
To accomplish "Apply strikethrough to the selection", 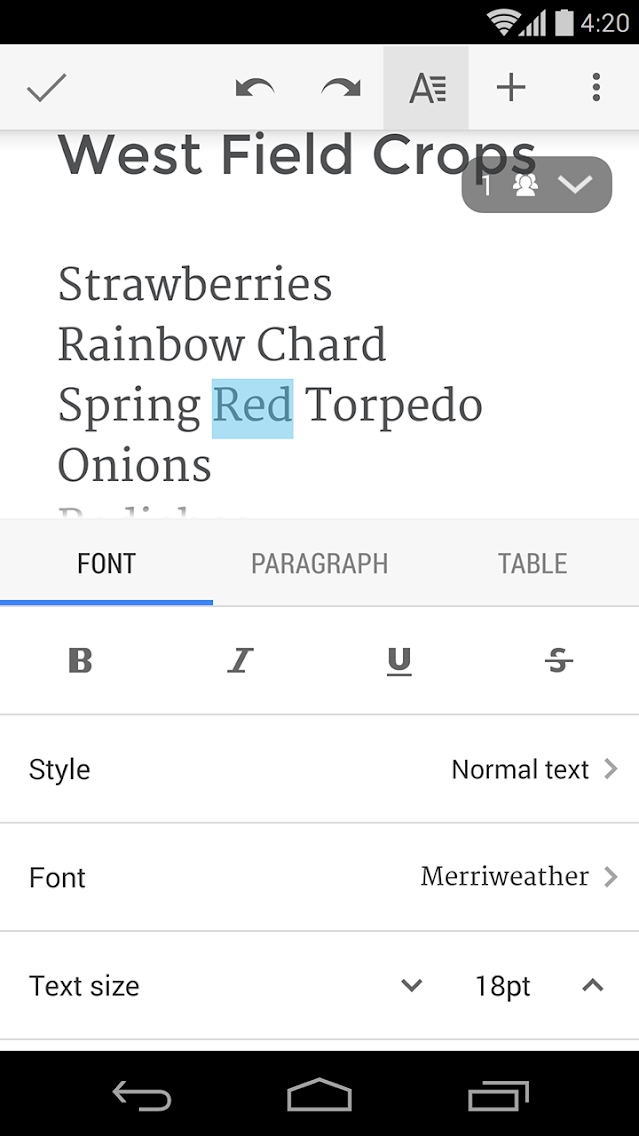I will [559, 660].
